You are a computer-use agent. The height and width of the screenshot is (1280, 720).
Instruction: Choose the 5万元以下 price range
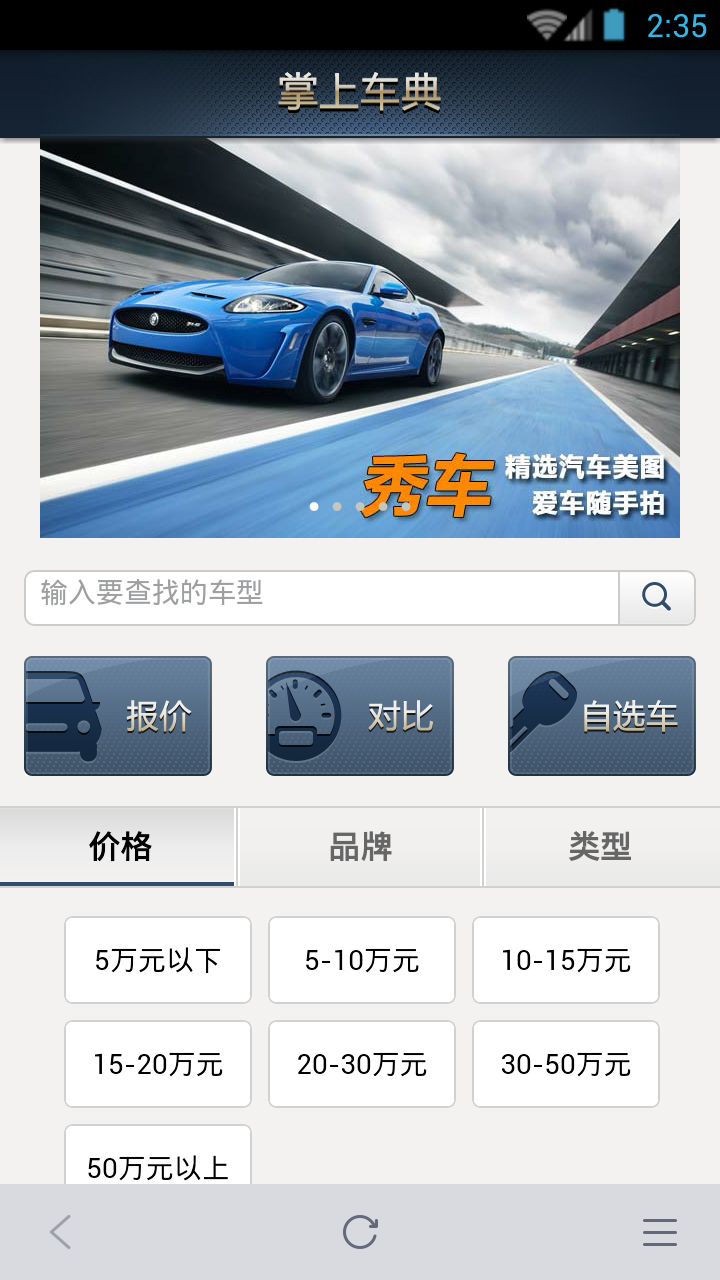(x=157, y=960)
